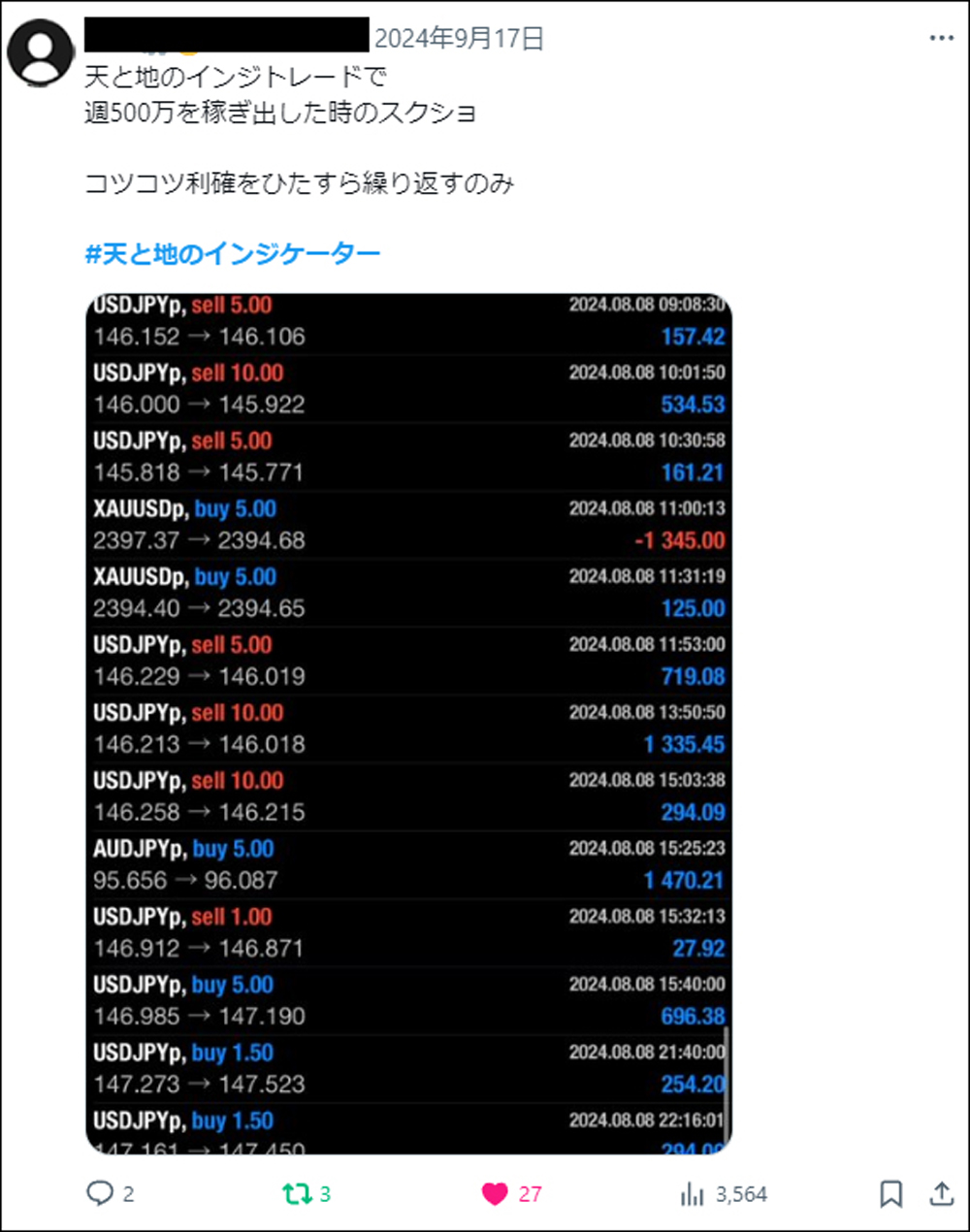Viewport: 970px width, 1232px height.
Task: View the attached trade history image
Action: (x=408, y=723)
